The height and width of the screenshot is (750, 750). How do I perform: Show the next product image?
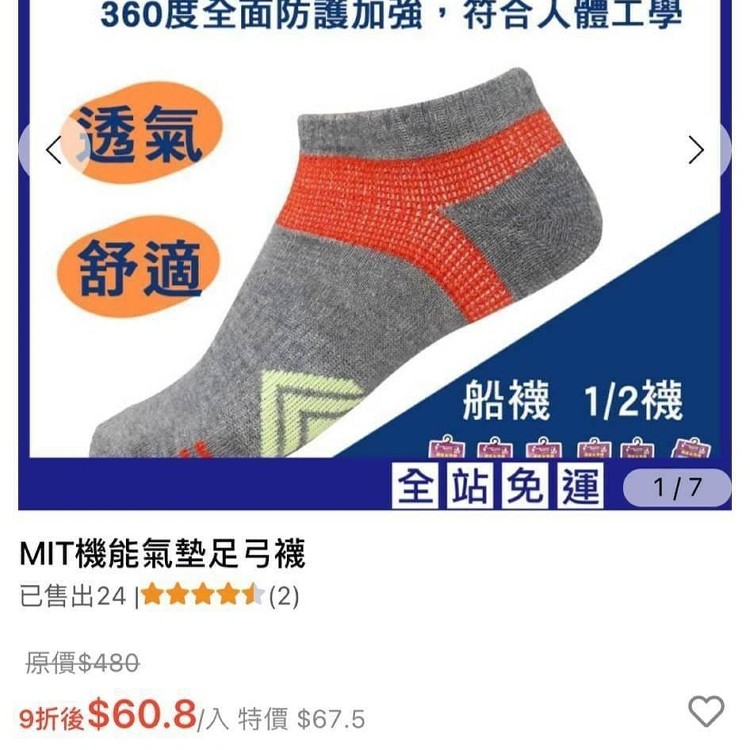(x=697, y=151)
